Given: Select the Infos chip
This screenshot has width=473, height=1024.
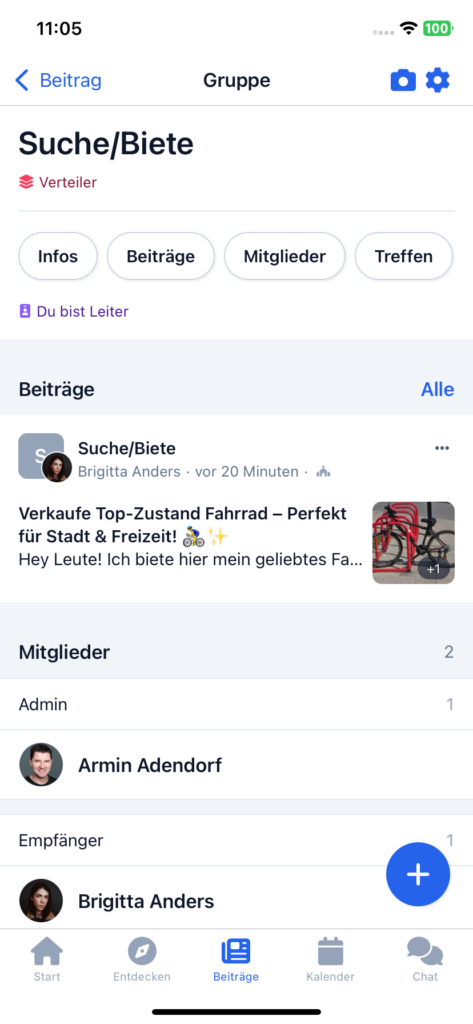Looking at the screenshot, I should click(58, 256).
